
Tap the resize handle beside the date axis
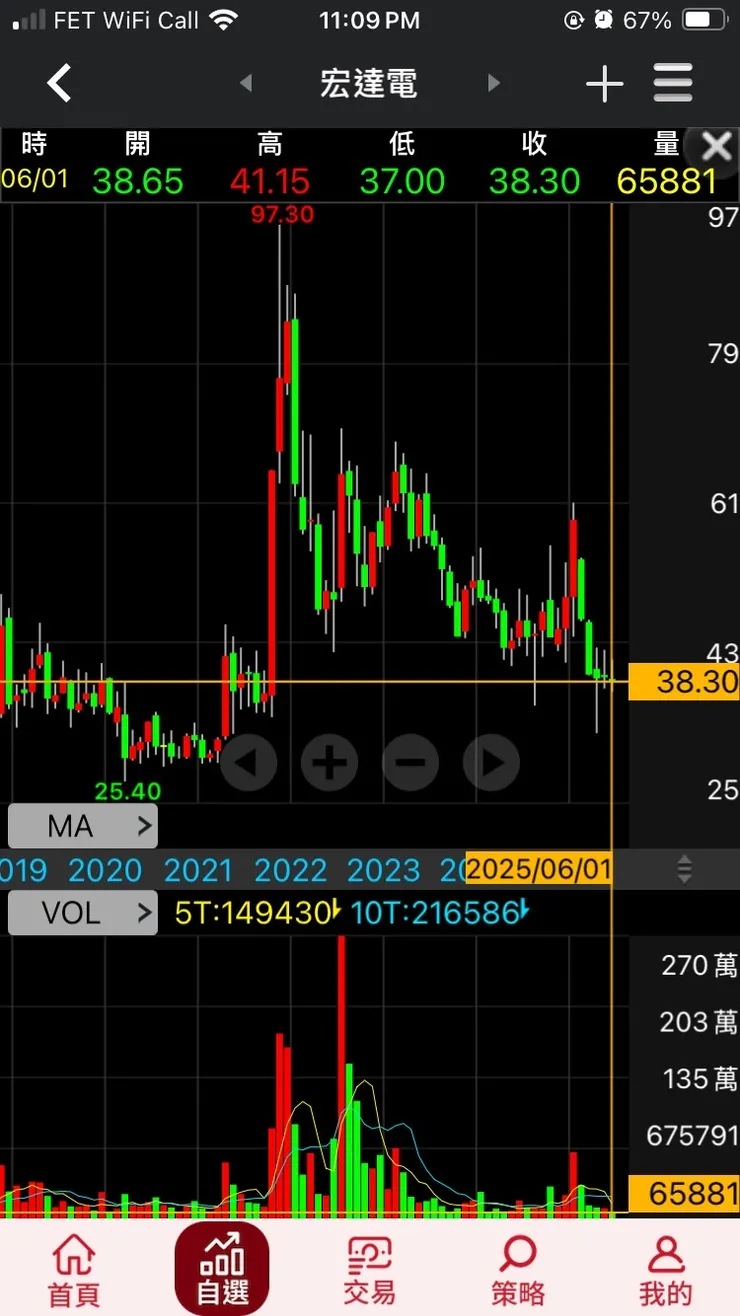684,869
